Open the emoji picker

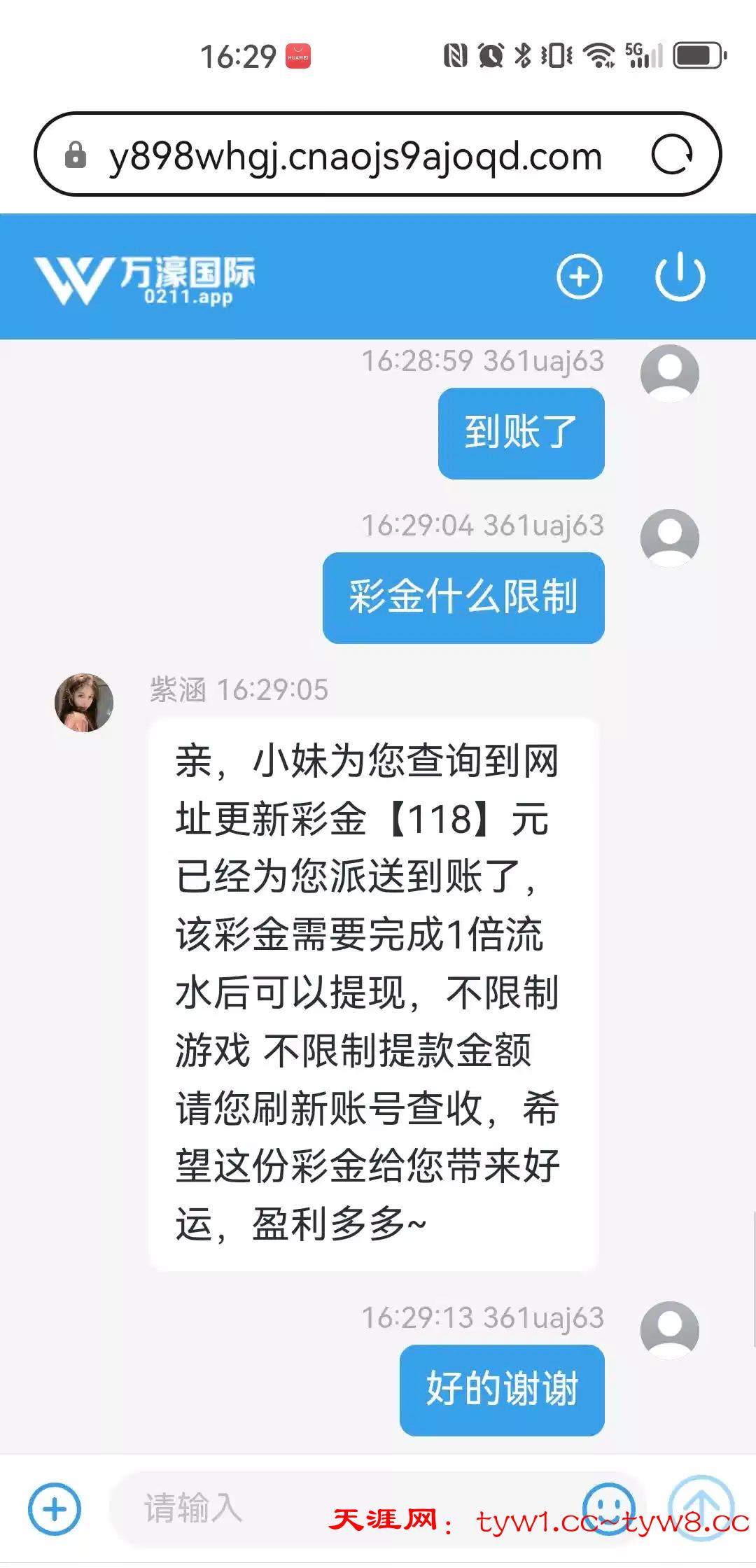click(608, 1507)
